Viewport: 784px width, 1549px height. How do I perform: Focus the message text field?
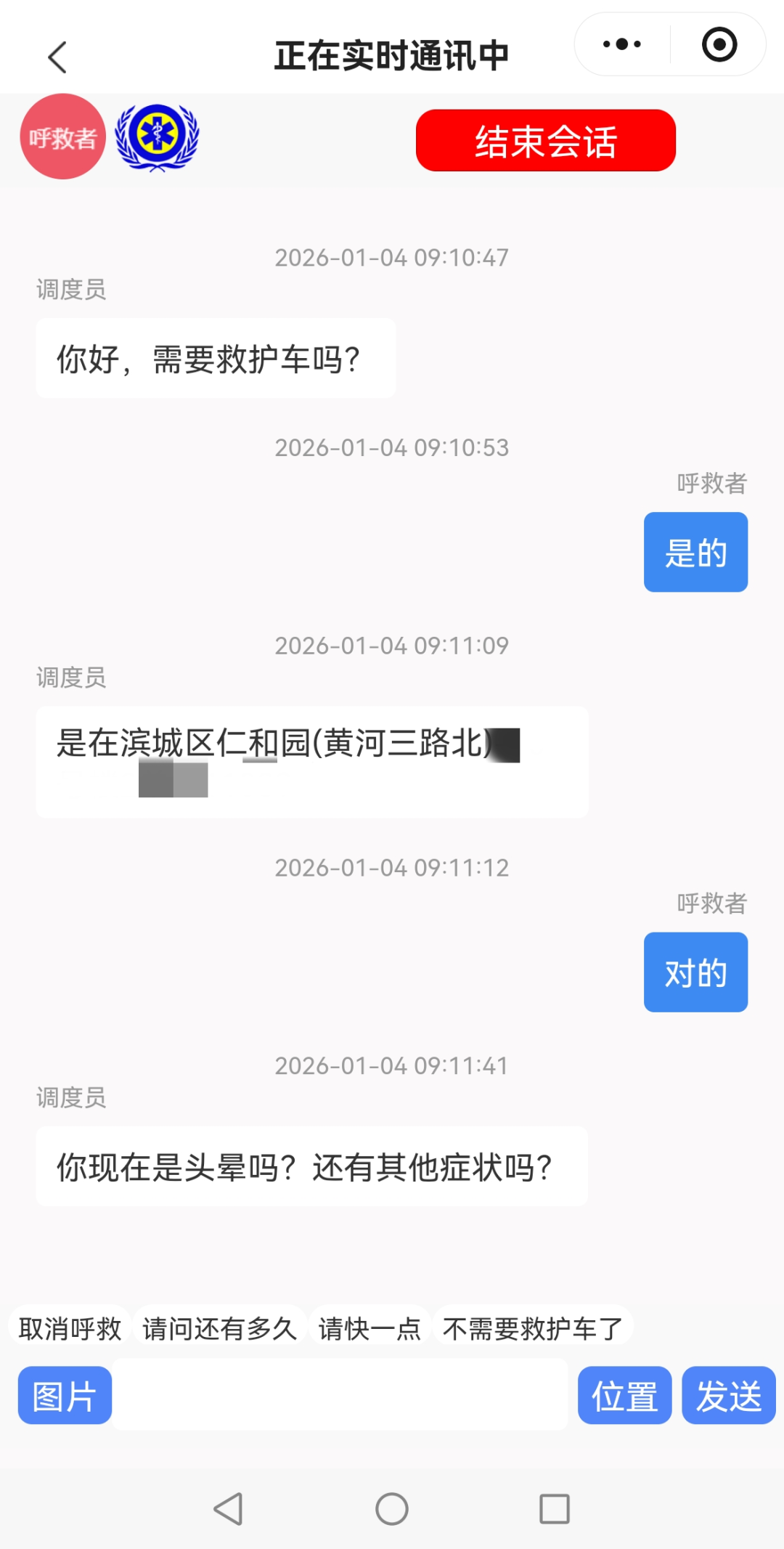click(340, 1395)
